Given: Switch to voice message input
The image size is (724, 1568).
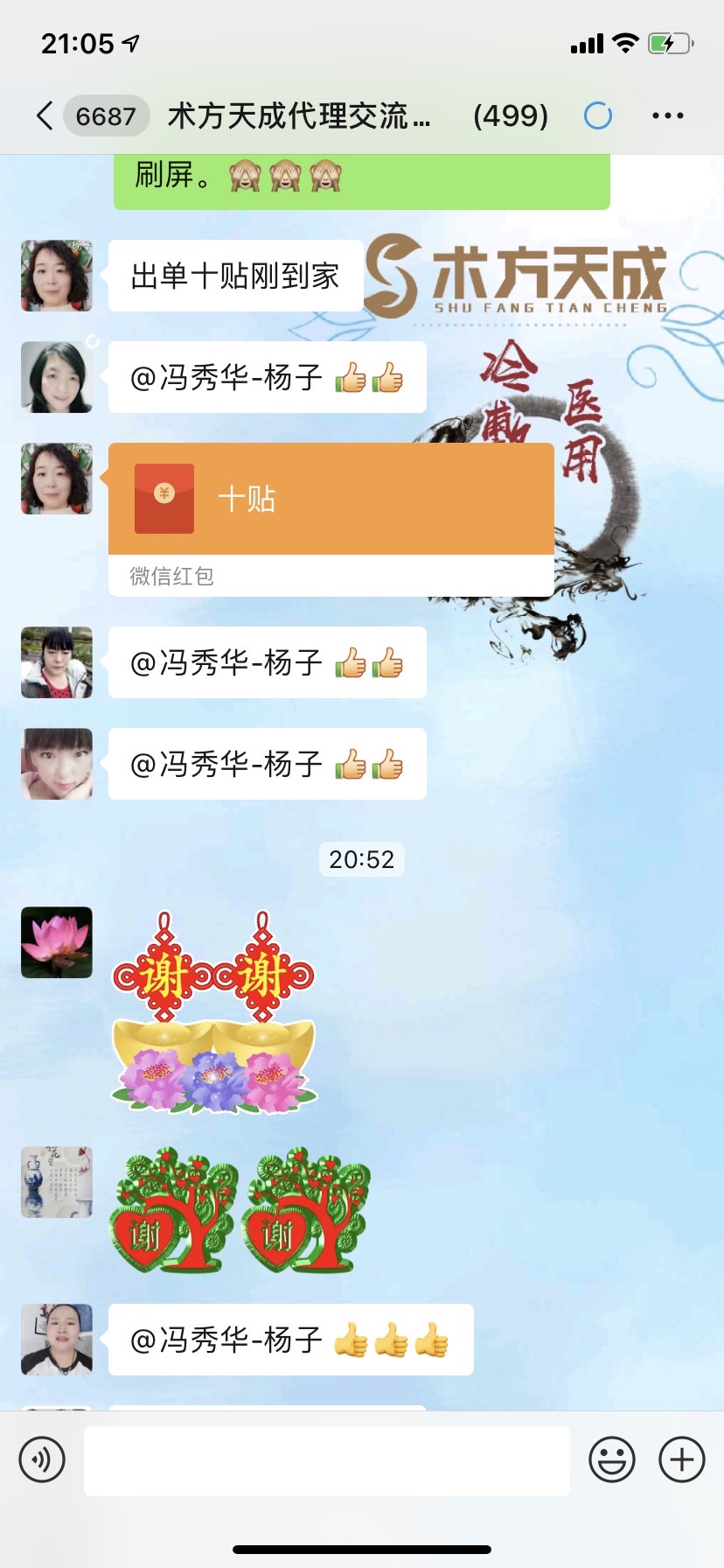Looking at the screenshot, I should click(x=42, y=1459).
